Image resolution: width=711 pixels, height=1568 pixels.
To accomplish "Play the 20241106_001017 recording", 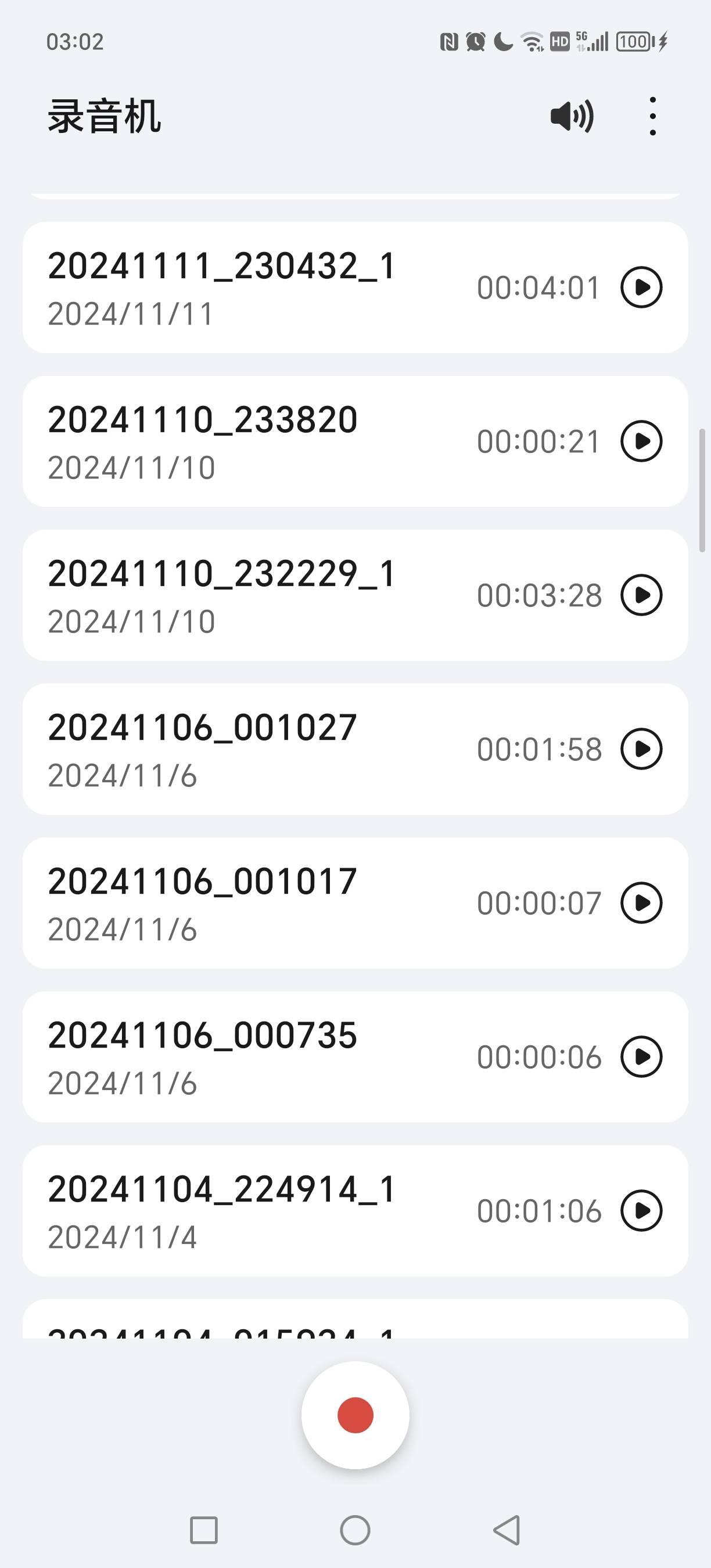I will (641, 903).
